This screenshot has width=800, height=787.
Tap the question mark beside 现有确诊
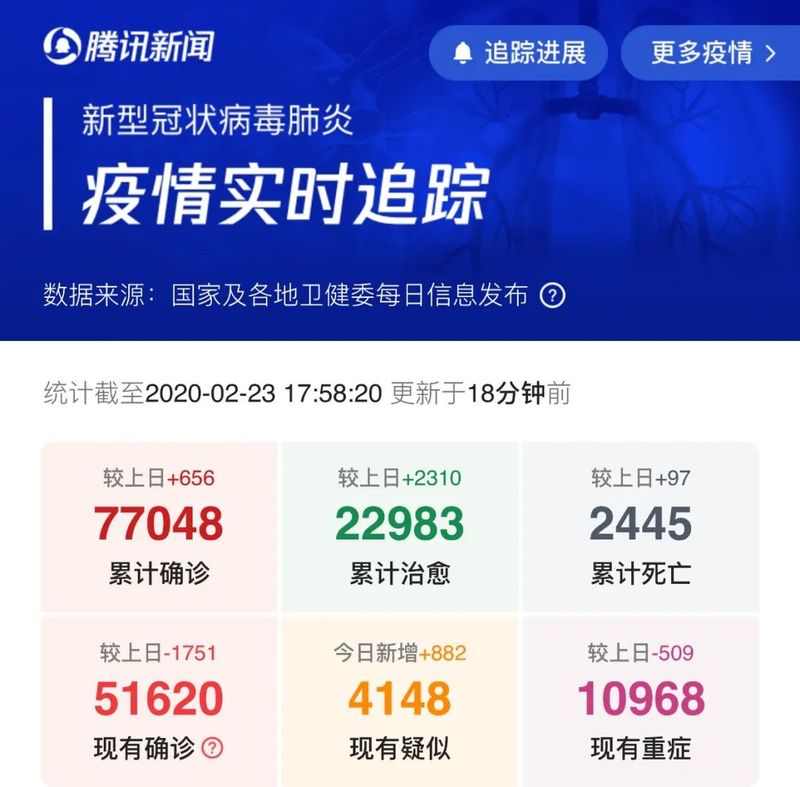212,747
